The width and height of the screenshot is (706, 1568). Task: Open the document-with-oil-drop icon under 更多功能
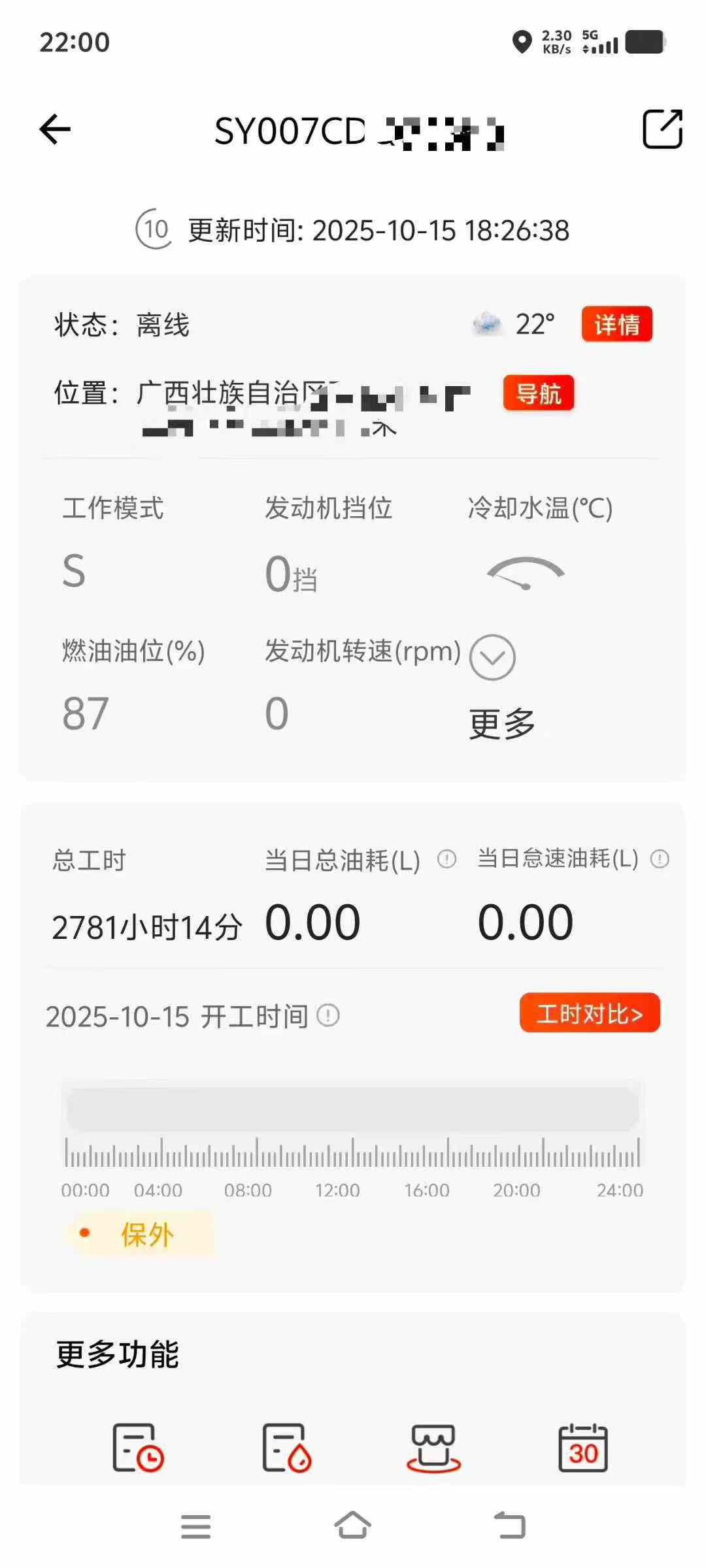[x=286, y=1448]
